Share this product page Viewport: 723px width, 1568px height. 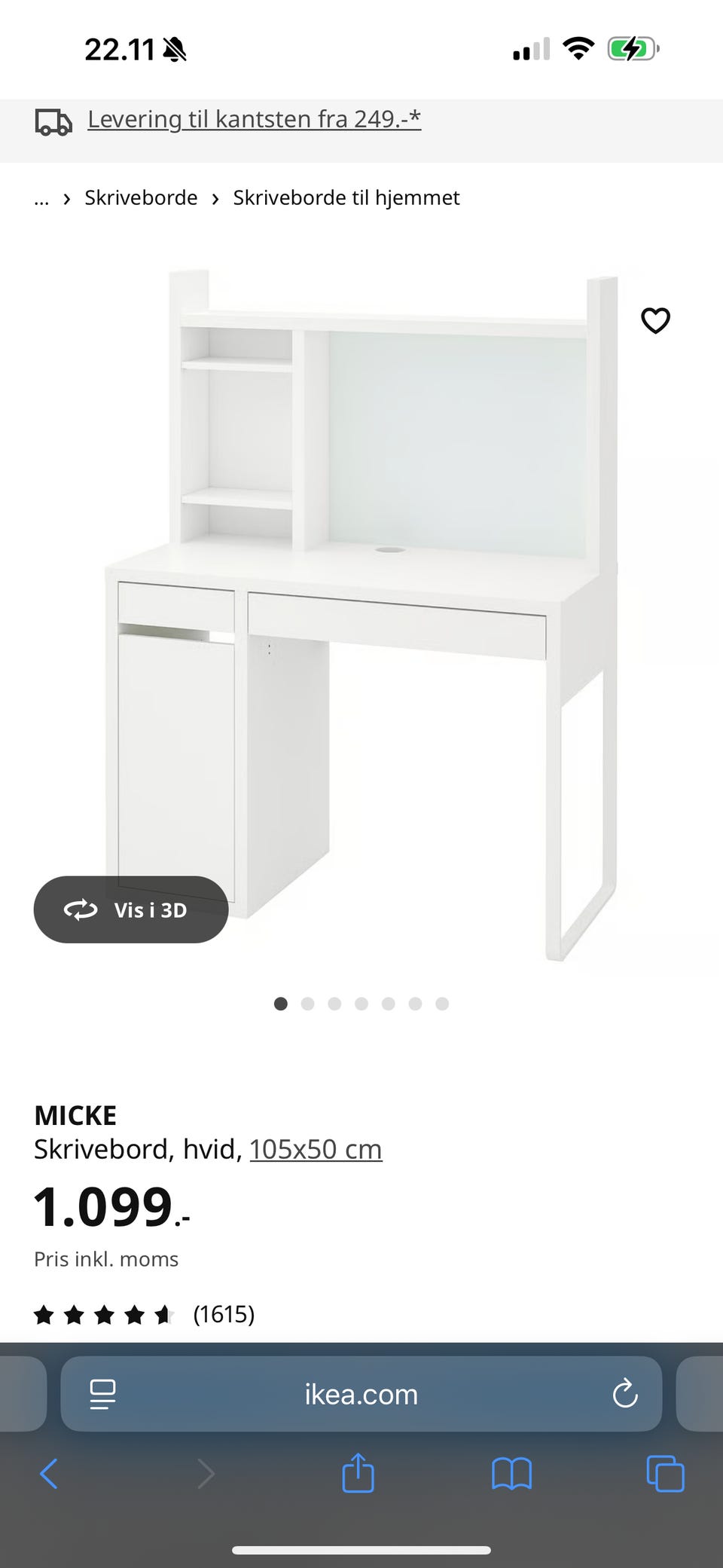click(x=358, y=1473)
